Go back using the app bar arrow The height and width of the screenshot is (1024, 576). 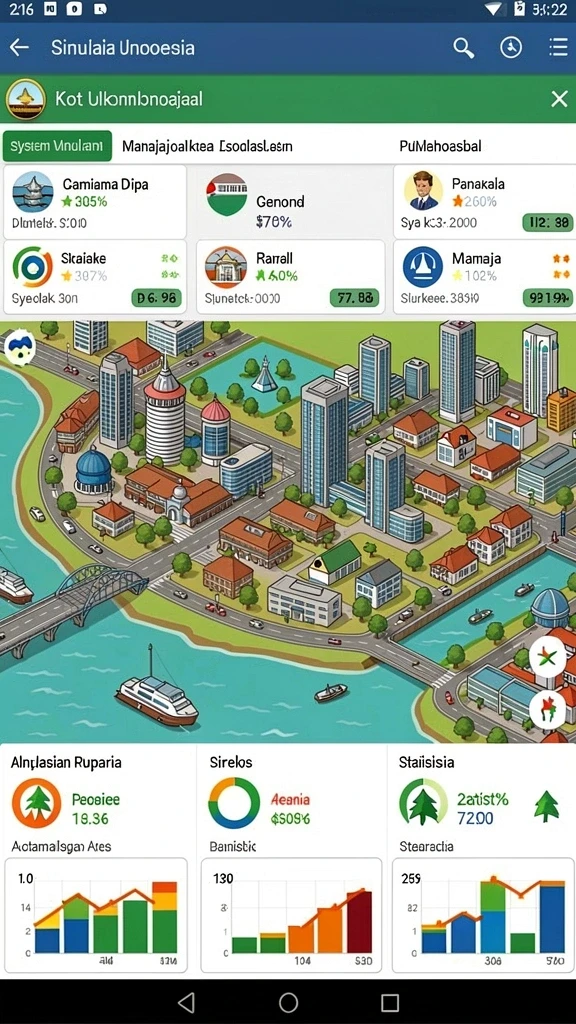(20, 48)
